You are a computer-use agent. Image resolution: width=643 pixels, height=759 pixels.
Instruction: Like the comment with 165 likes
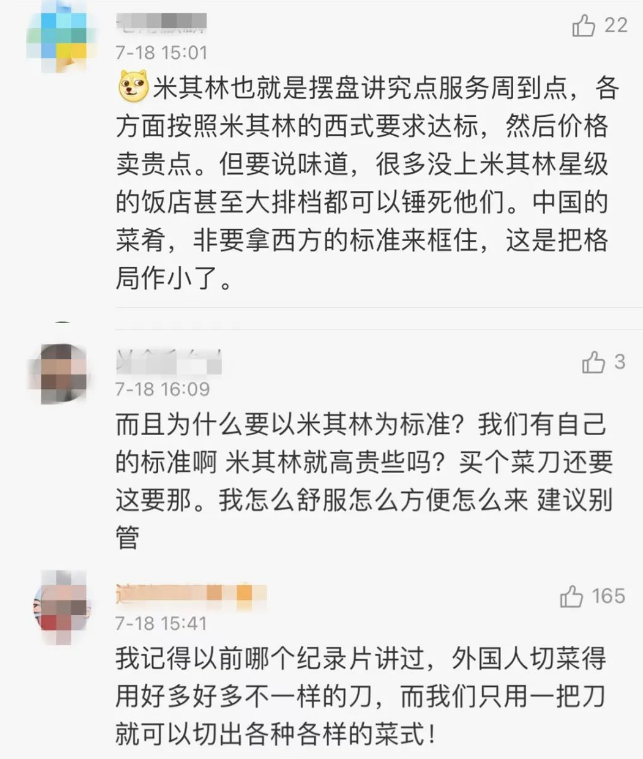click(x=572, y=597)
